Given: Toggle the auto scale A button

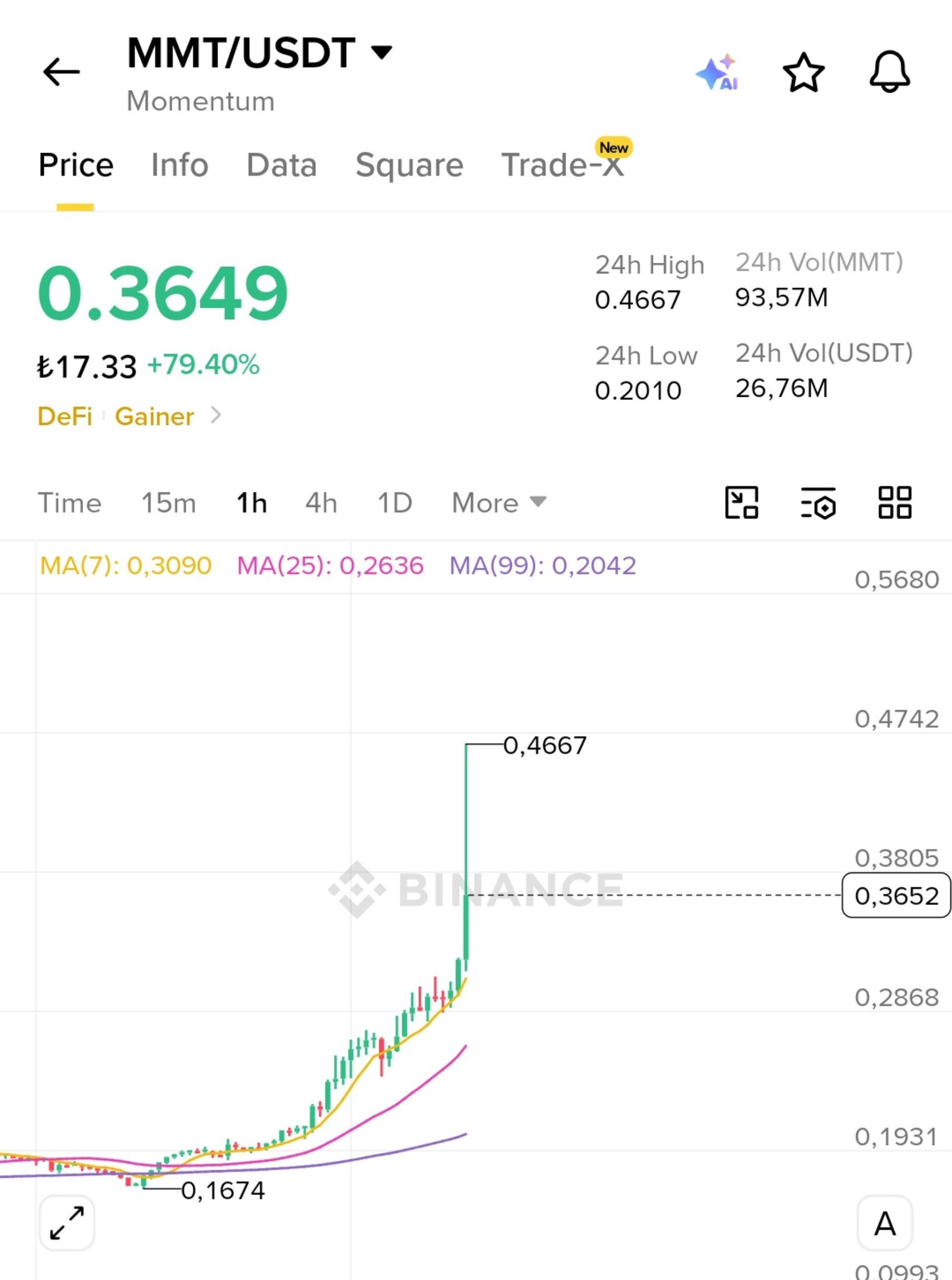Looking at the screenshot, I should click(884, 1223).
